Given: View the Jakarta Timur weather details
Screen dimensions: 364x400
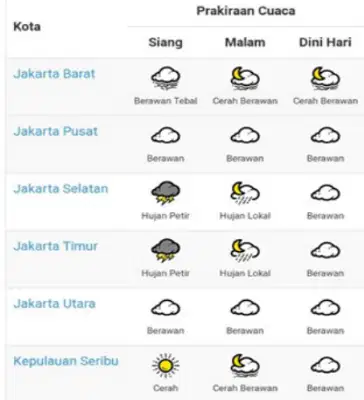Looking at the screenshot, I should [x=55, y=246].
